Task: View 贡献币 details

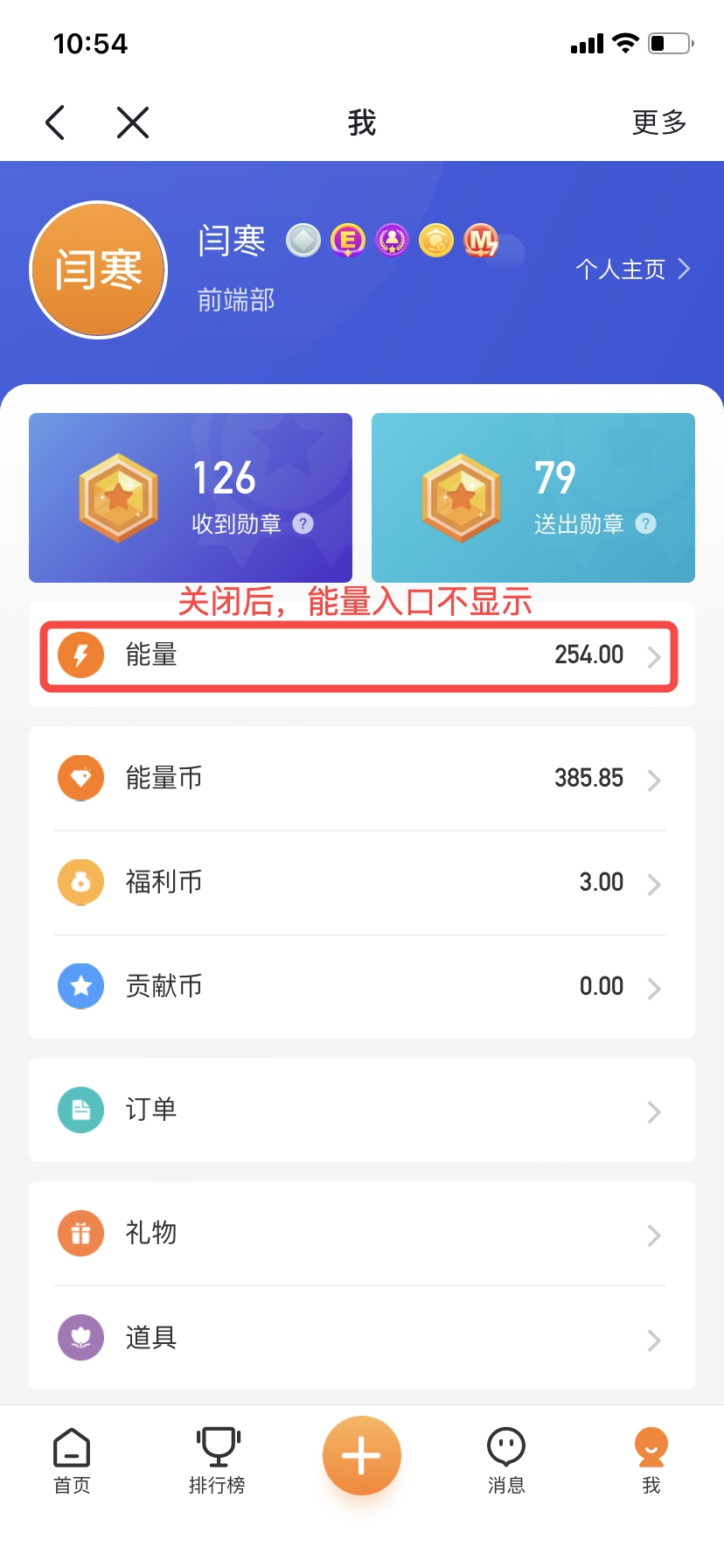Action: click(x=360, y=986)
